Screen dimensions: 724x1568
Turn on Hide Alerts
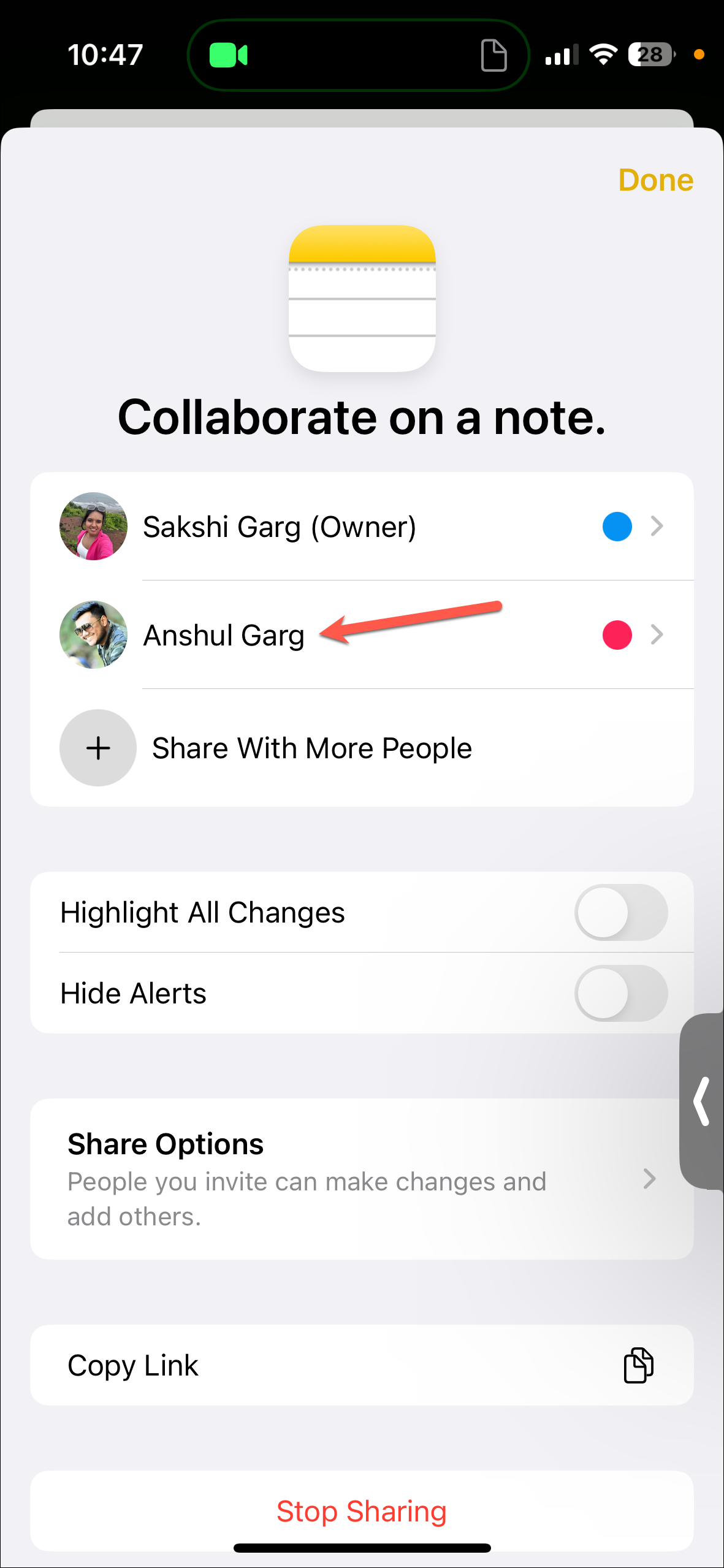[620, 994]
